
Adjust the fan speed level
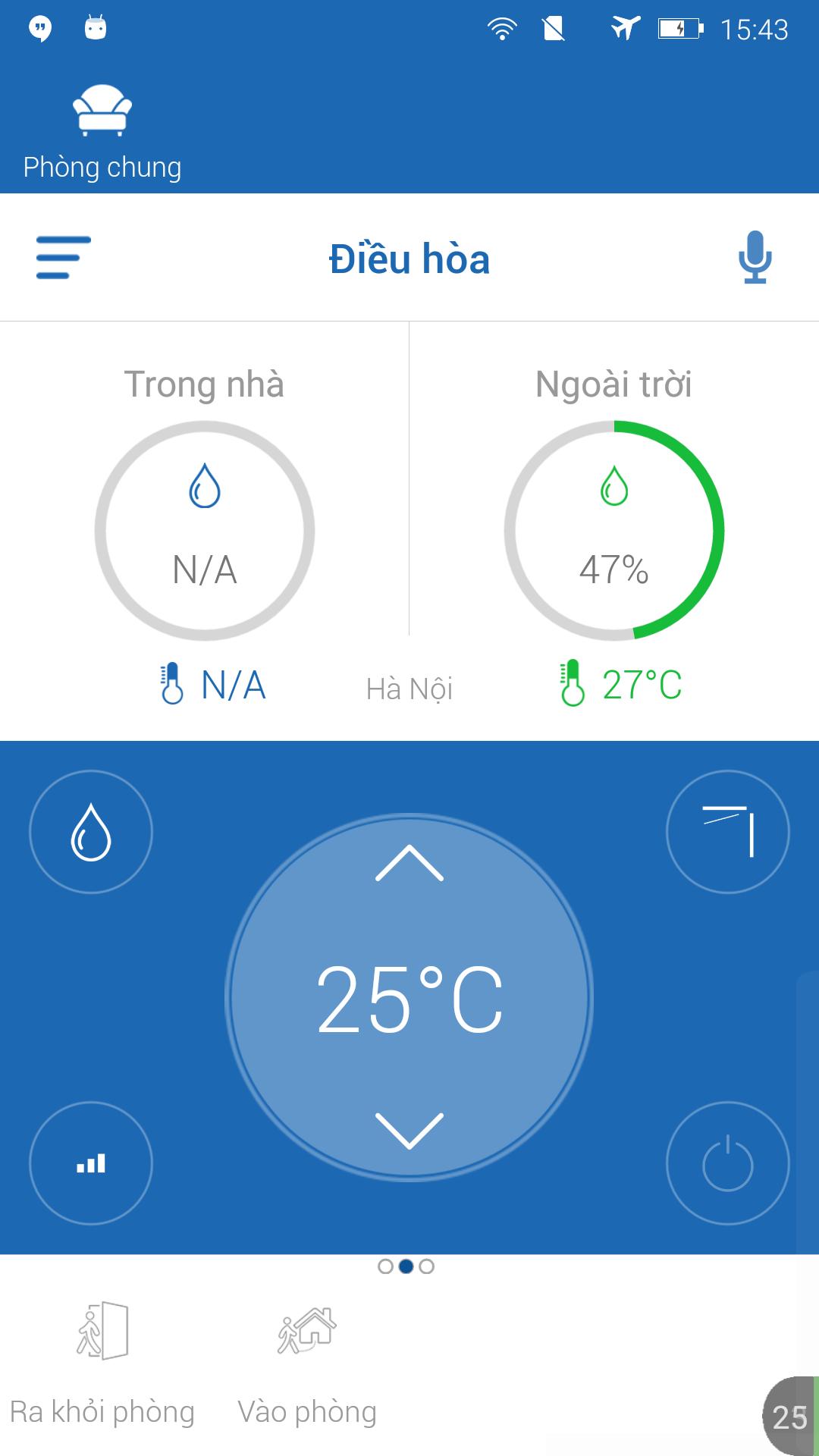(91, 1163)
